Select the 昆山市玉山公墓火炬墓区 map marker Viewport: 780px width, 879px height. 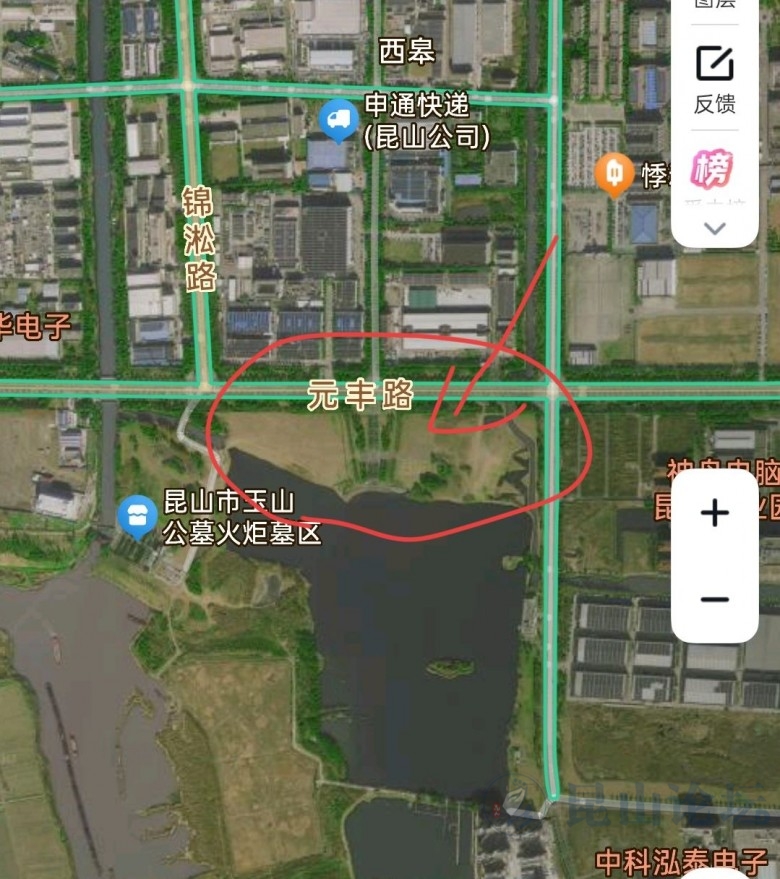click(137, 516)
